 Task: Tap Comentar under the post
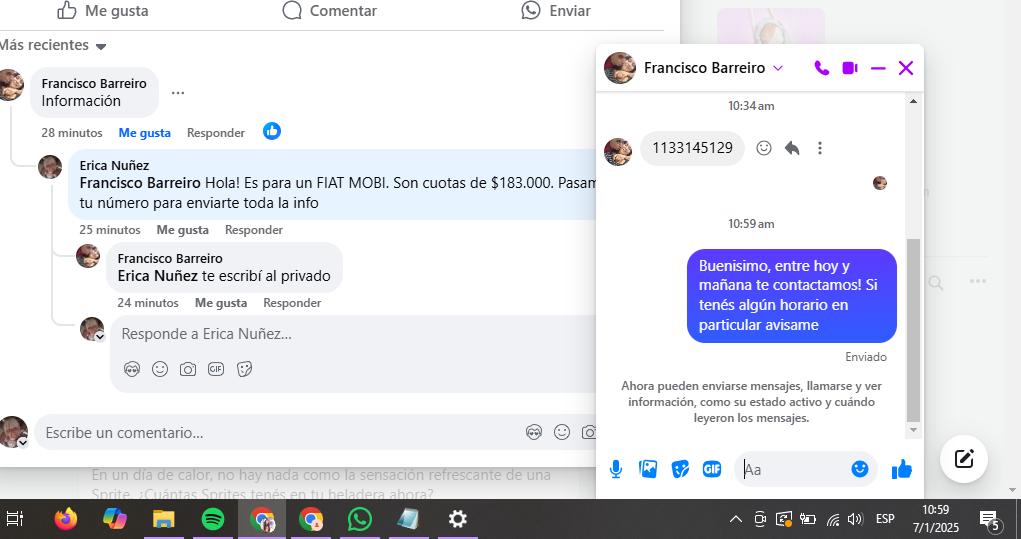[x=330, y=11]
